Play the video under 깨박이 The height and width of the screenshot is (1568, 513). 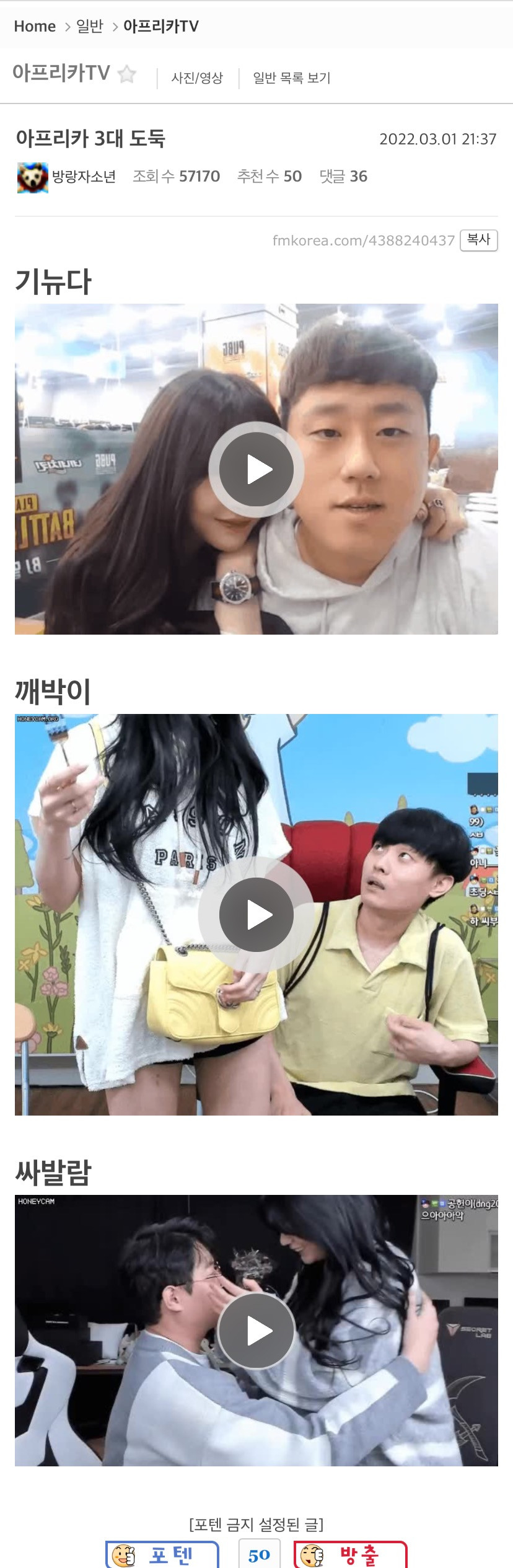(256, 914)
